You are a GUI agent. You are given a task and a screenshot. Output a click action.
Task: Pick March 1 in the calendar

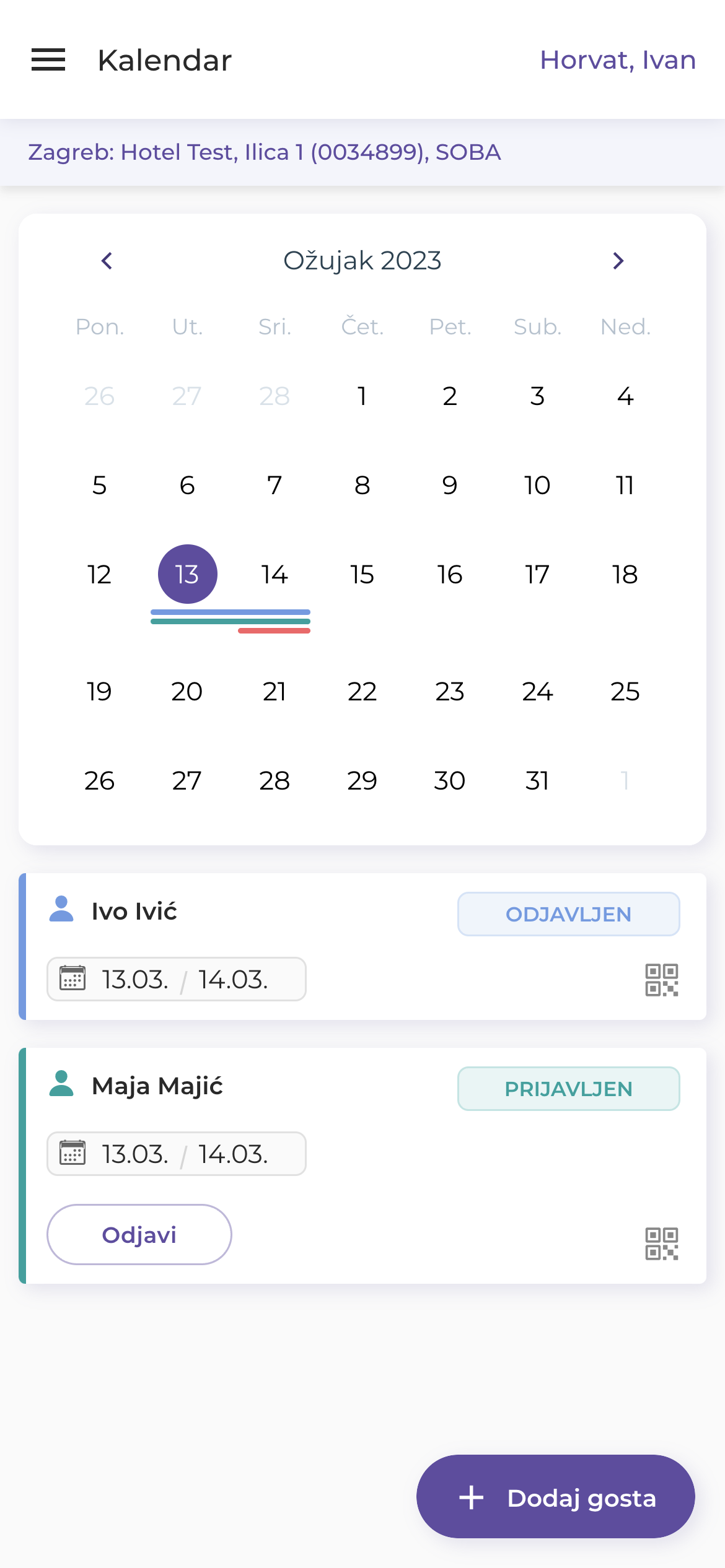pos(362,396)
